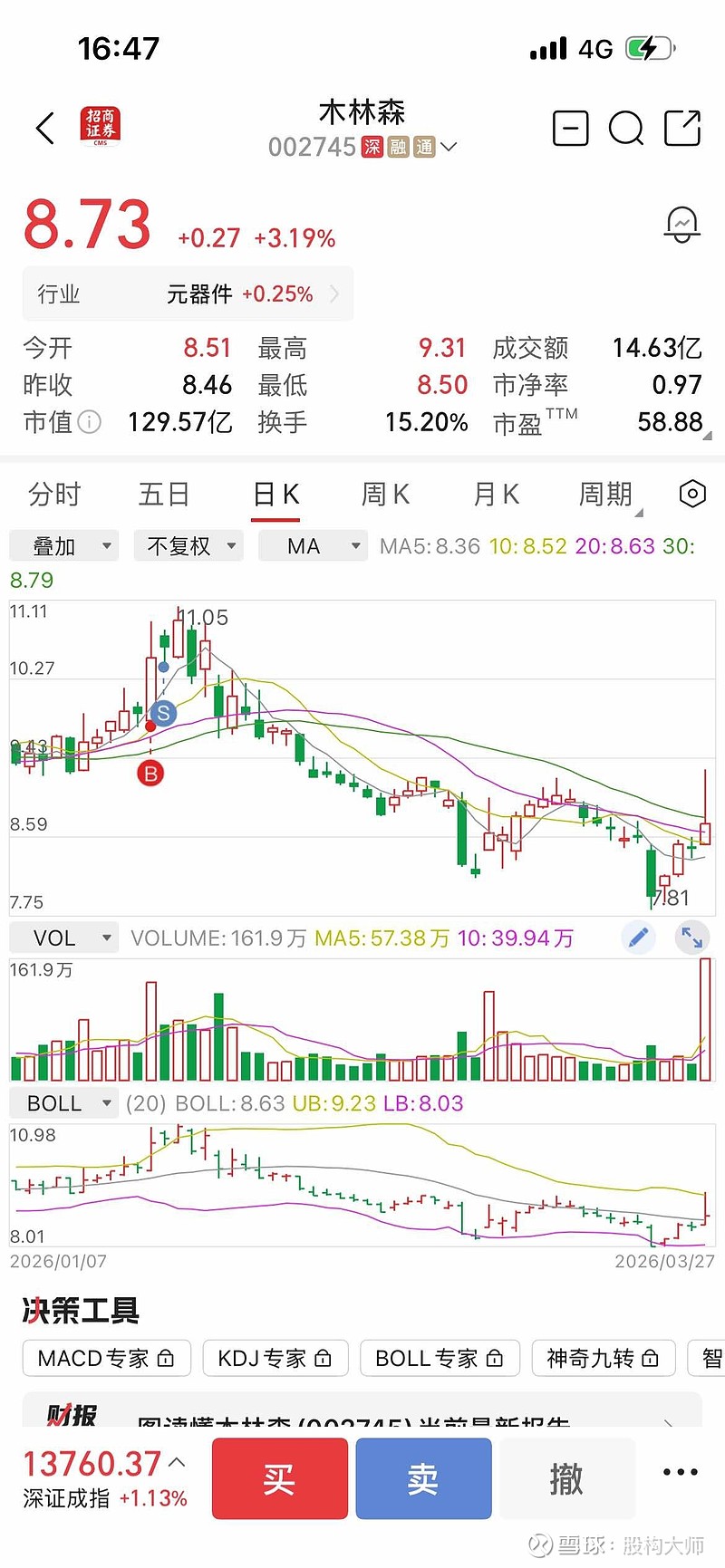The height and width of the screenshot is (1568, 725).
Task: Change the 不复权 adjustment dropdown
Action: [x=188, y=546]
